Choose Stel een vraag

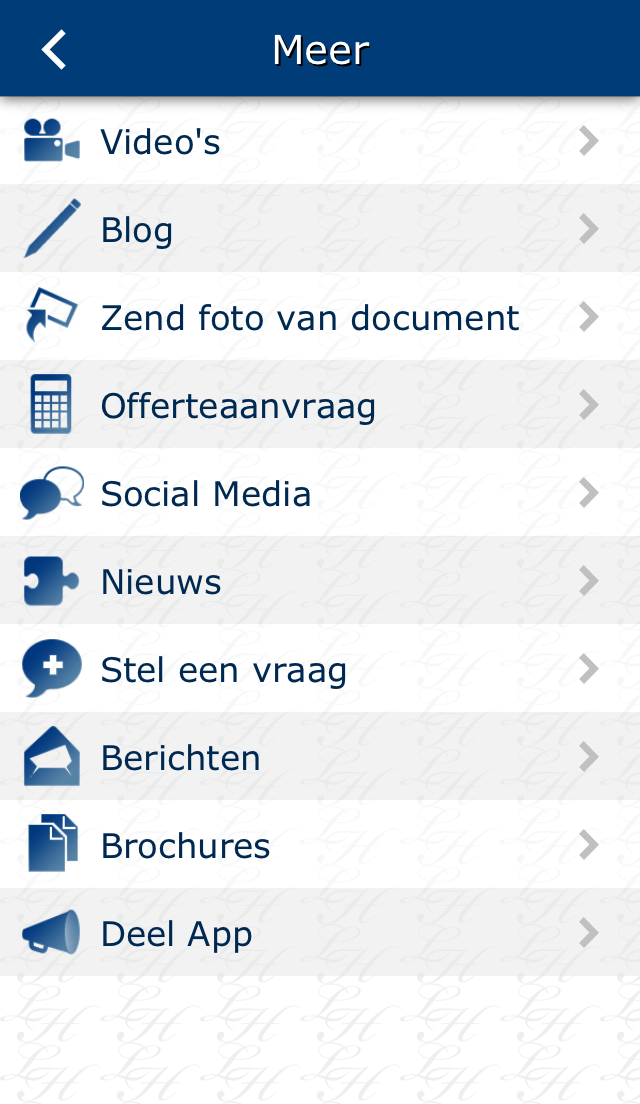pos(320,668)
